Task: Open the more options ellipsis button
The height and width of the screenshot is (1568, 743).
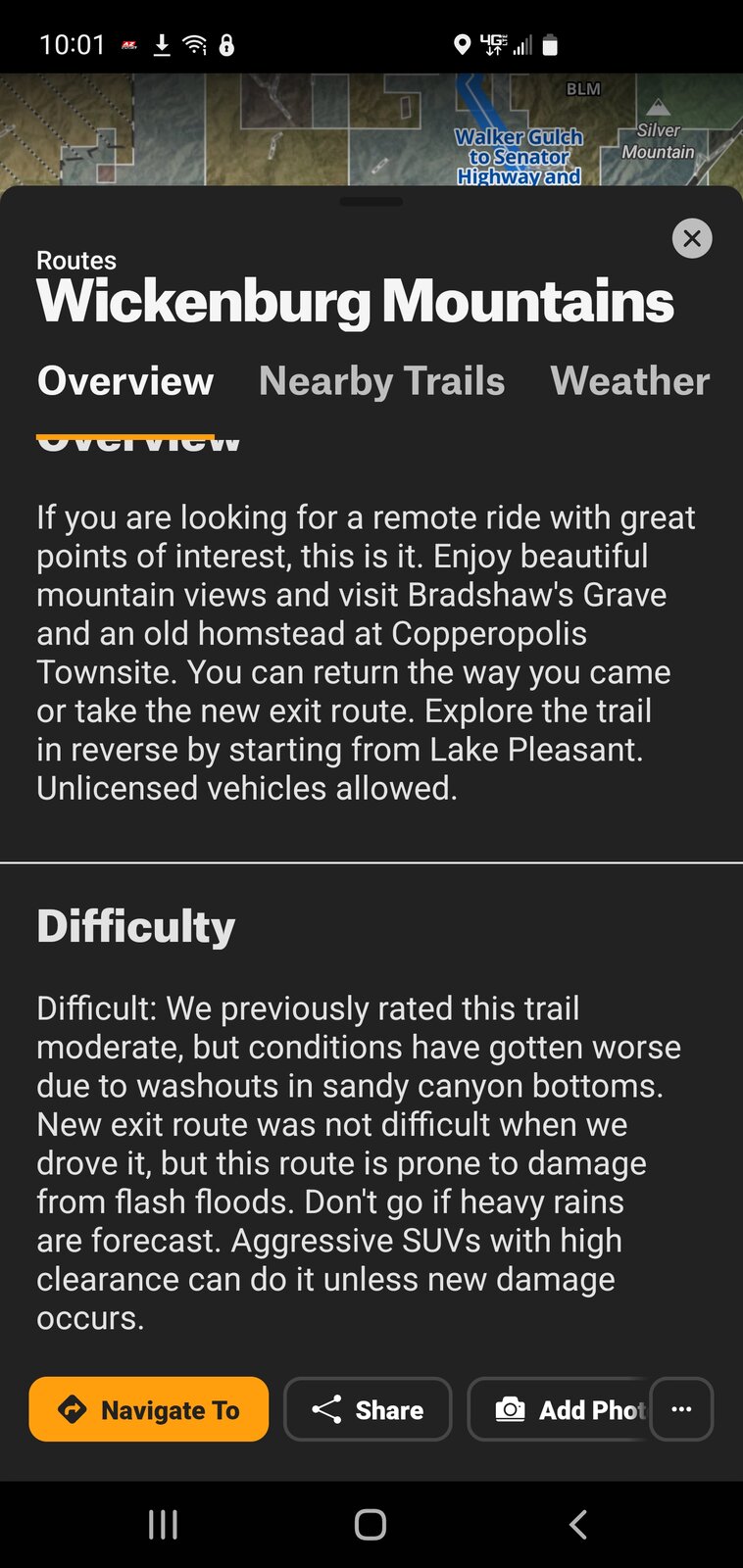Action: [681, 1409]
